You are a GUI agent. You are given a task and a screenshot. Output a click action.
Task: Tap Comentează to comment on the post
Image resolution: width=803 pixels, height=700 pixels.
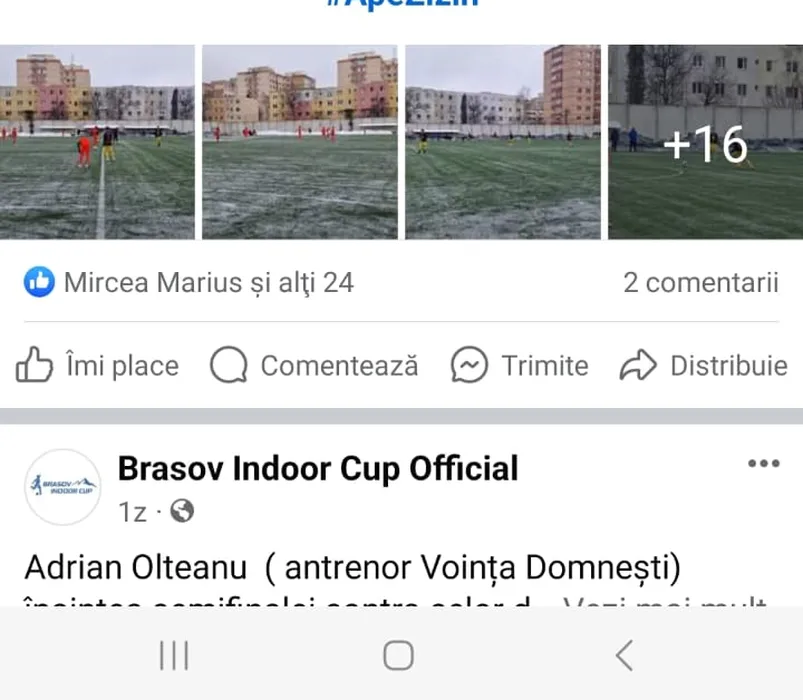pyautogui.click(x=314, y=366)
